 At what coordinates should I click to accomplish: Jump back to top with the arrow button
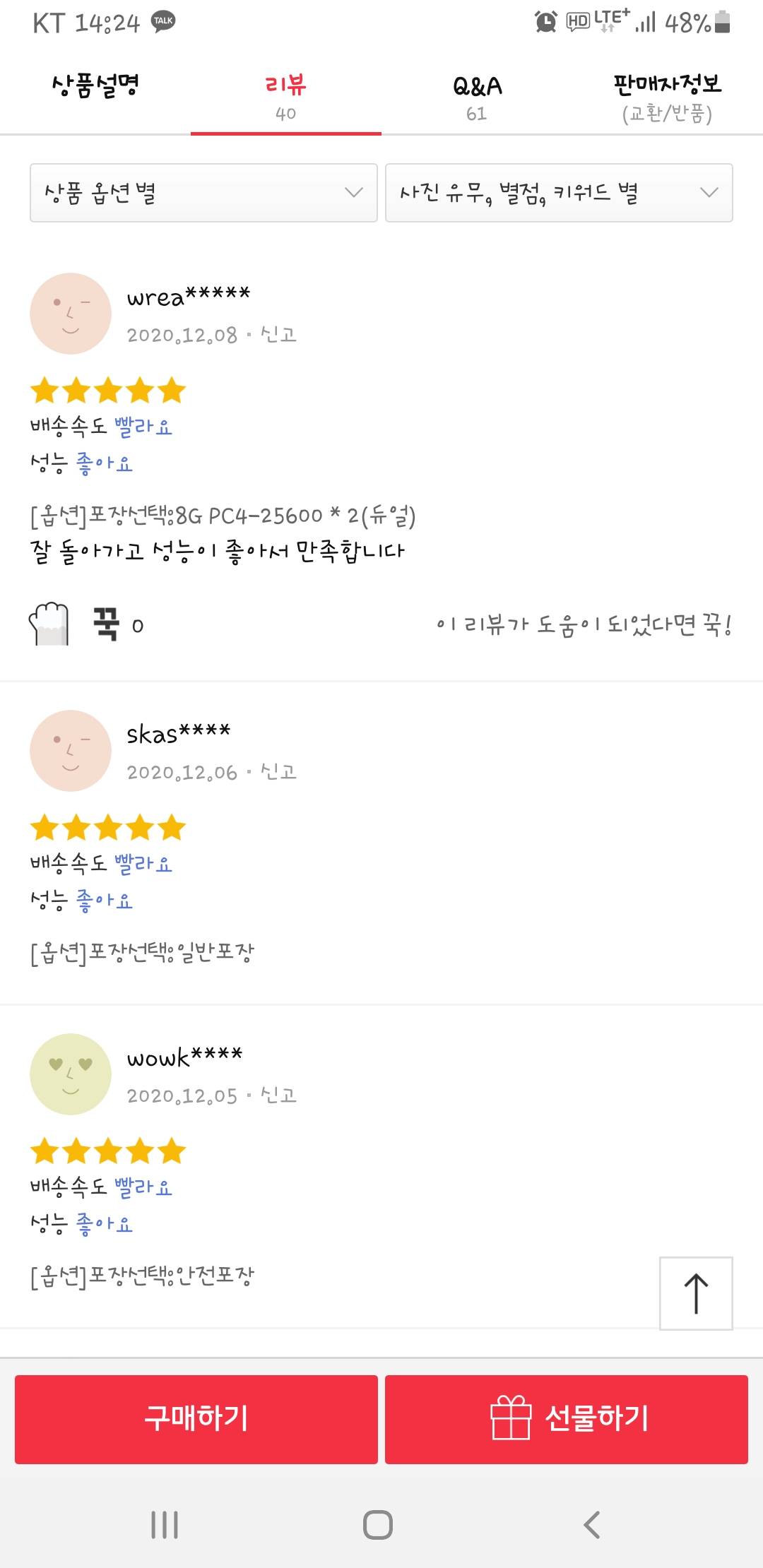(695, 1293)
